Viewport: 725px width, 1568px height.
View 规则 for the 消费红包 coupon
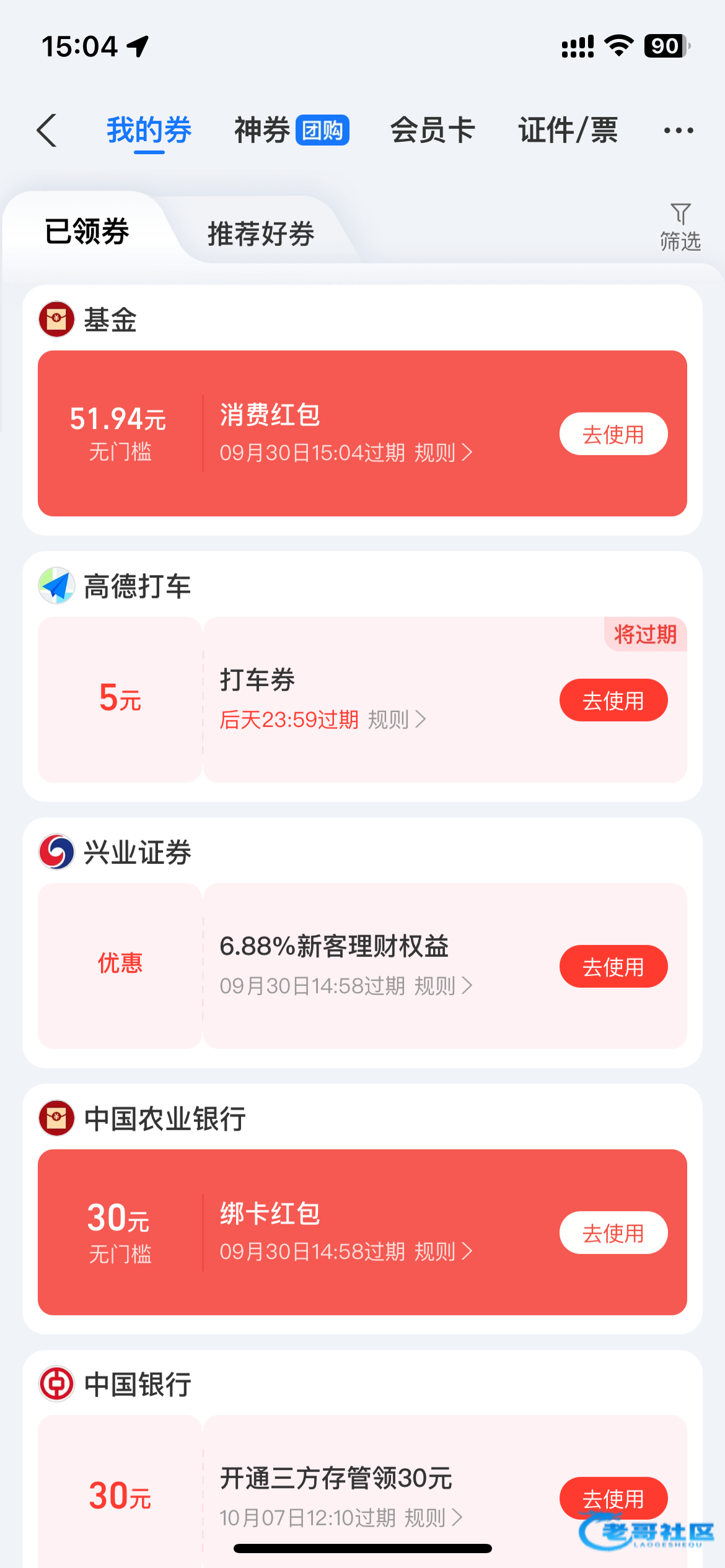[442, 453]
